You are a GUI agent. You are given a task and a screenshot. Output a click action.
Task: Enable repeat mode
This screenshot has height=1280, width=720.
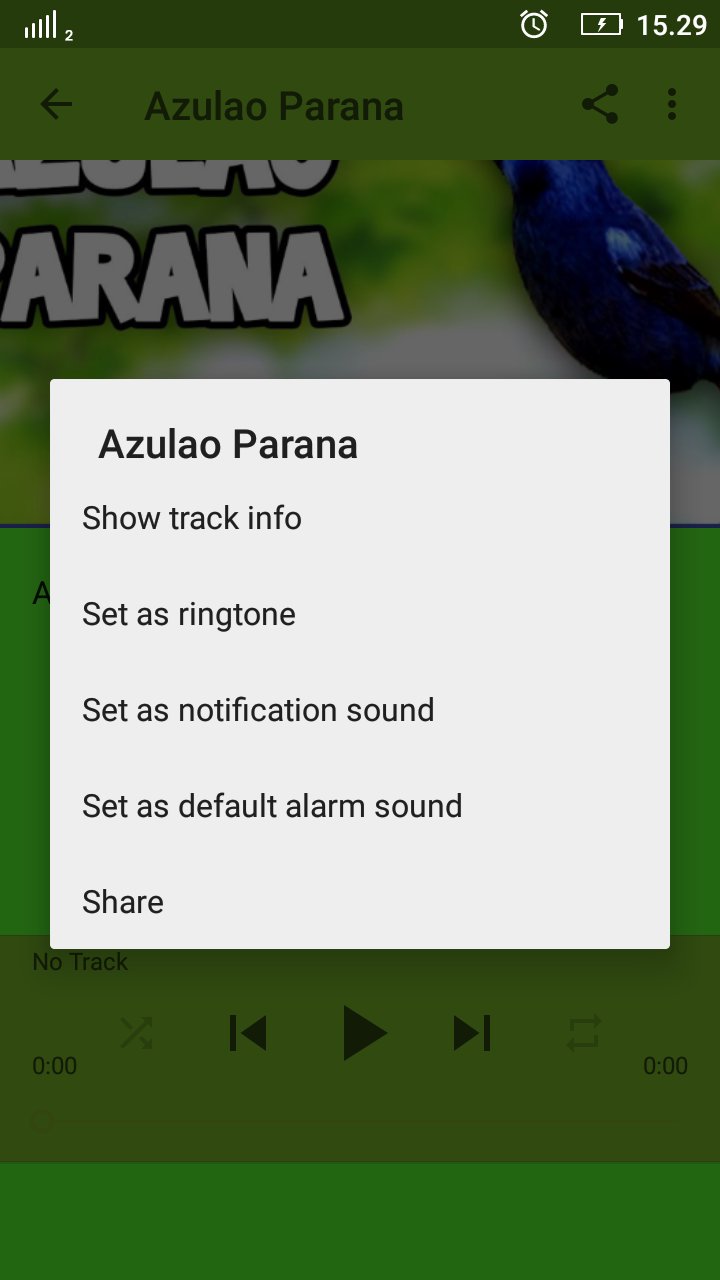click(583, 1033)
